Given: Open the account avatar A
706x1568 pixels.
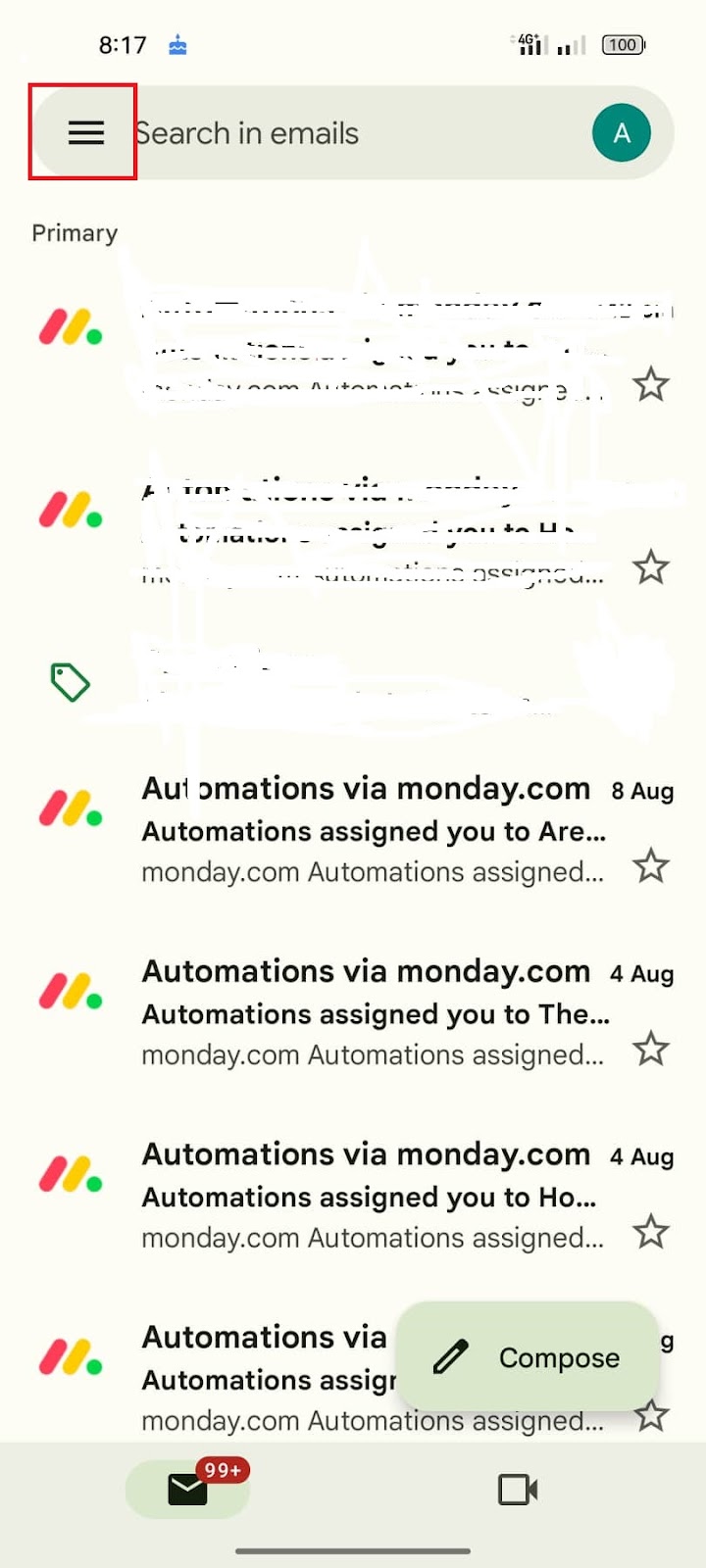Looking at the screenshot, I should [621, 133].
